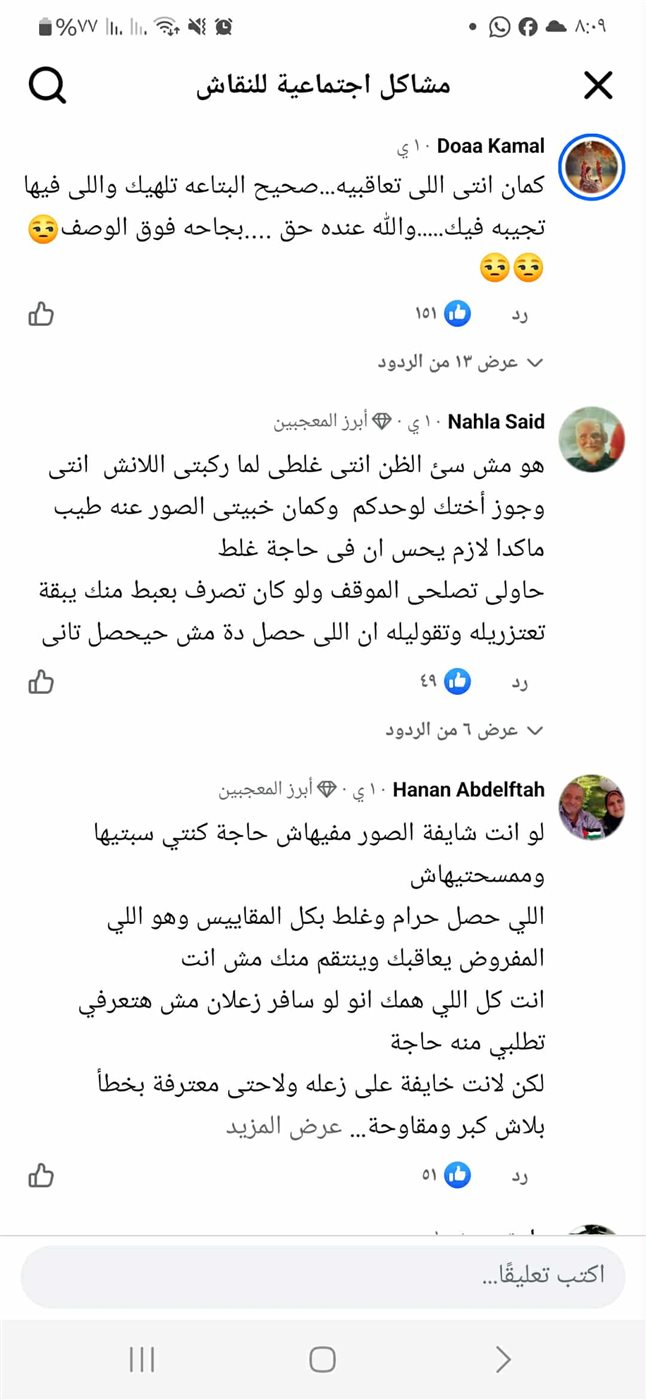Like Hanan Abdelftah's comment
Viewport: 646px width, 1400px height.
41,1174
